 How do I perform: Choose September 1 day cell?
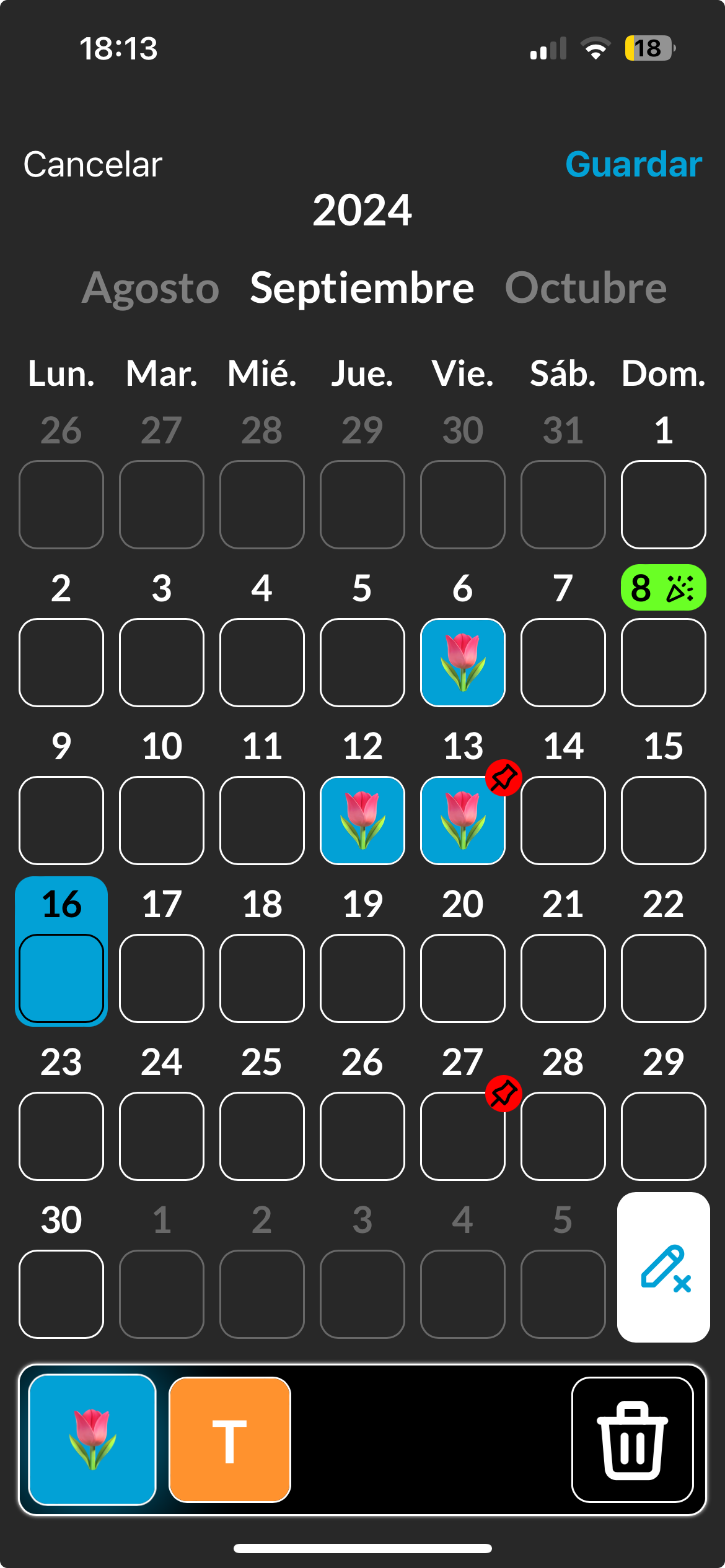tap(663, 504)
